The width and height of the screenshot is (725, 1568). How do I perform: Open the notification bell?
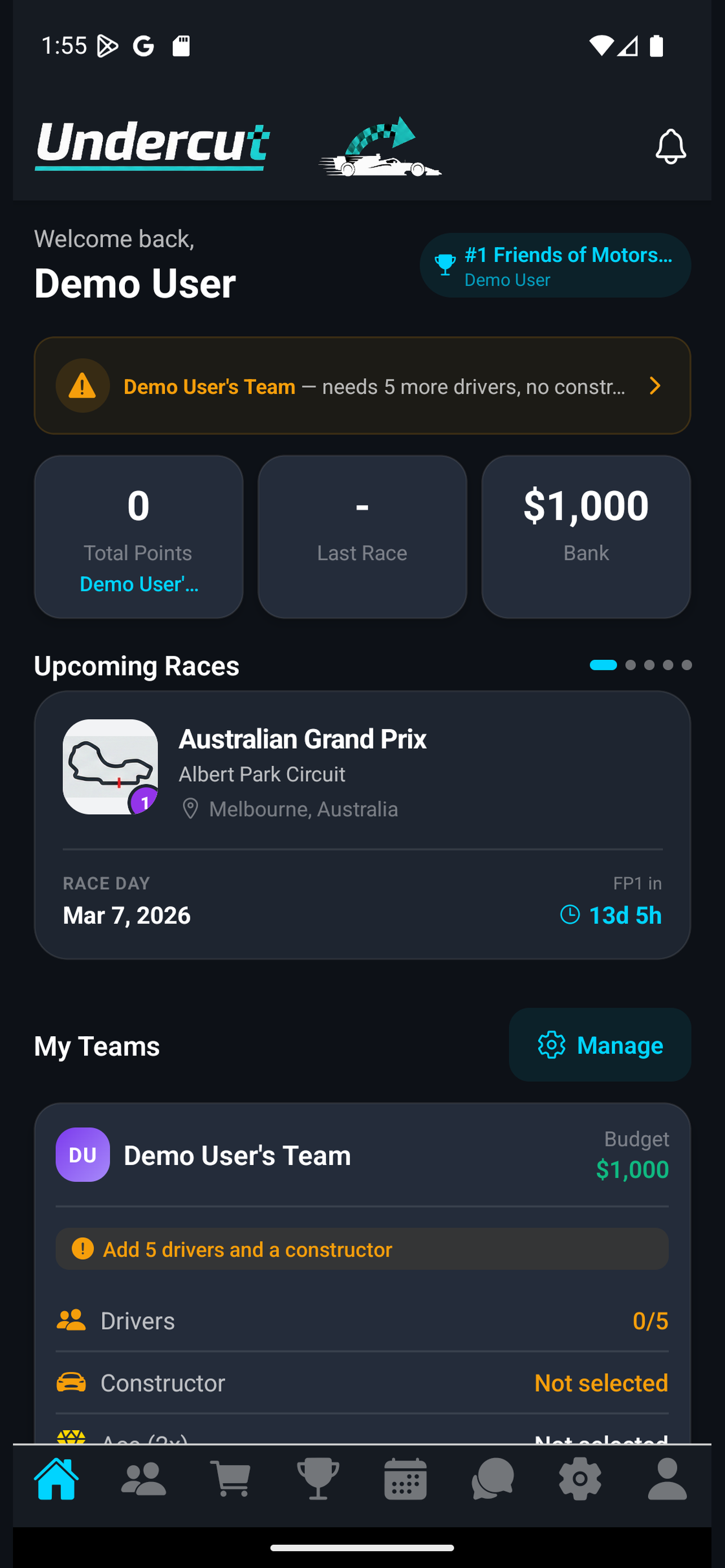(x=670, y=147)
